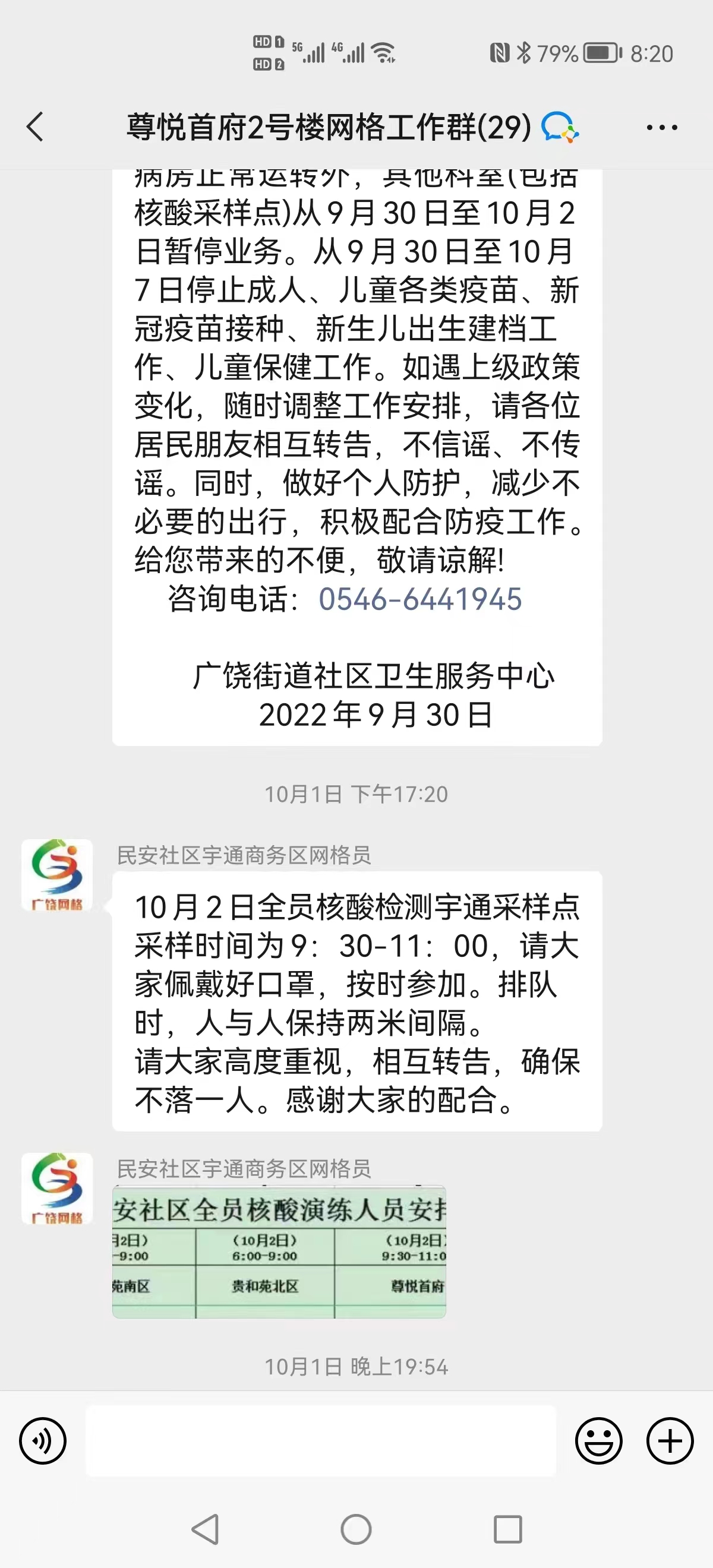Open sender avatar above nucleic acid text message

tap(57, 875)
